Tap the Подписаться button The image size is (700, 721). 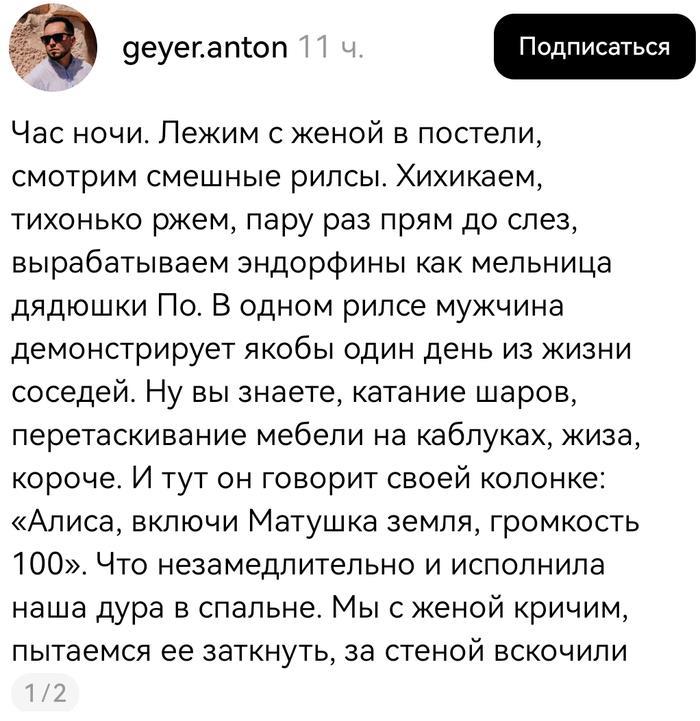(594, 47)
